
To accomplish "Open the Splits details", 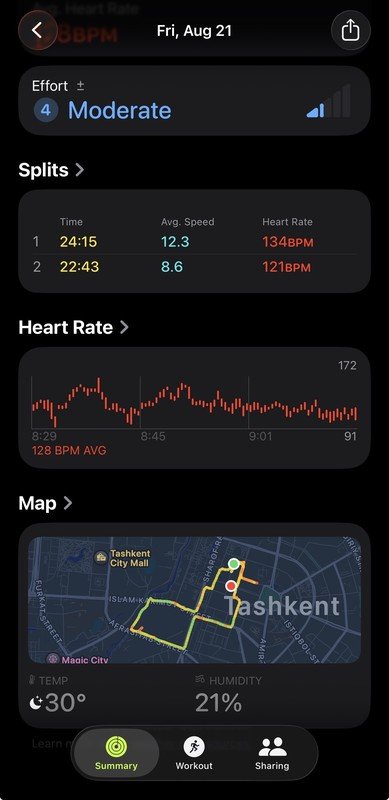I will (51, 169).
